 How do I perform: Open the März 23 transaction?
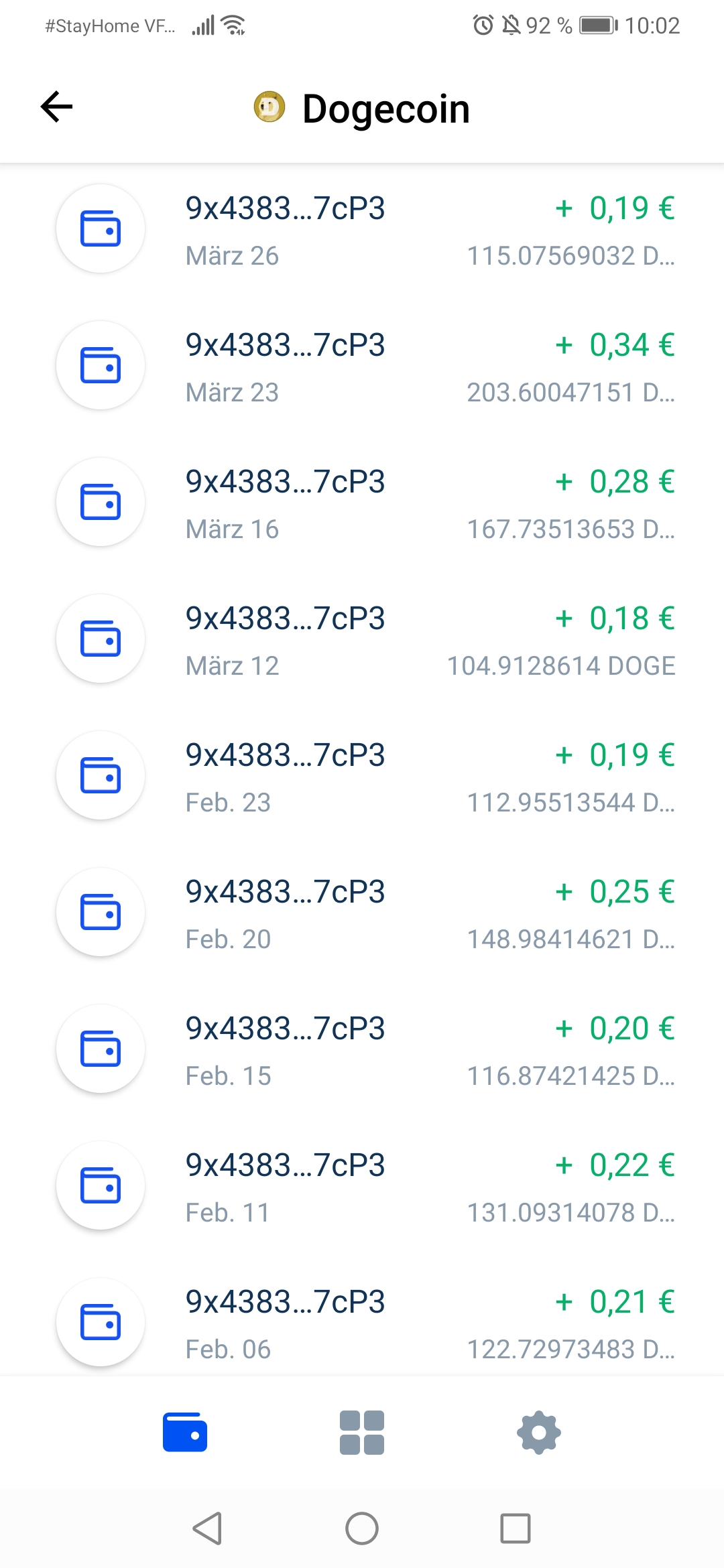[362, 367]
